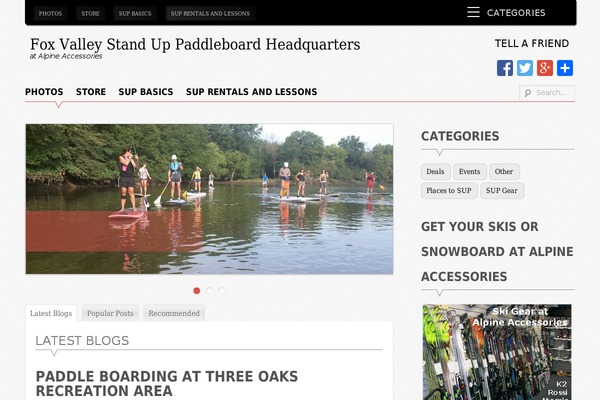Tap the Photos button in top black bar
This screenshot has height=400, width=600.
50,14
